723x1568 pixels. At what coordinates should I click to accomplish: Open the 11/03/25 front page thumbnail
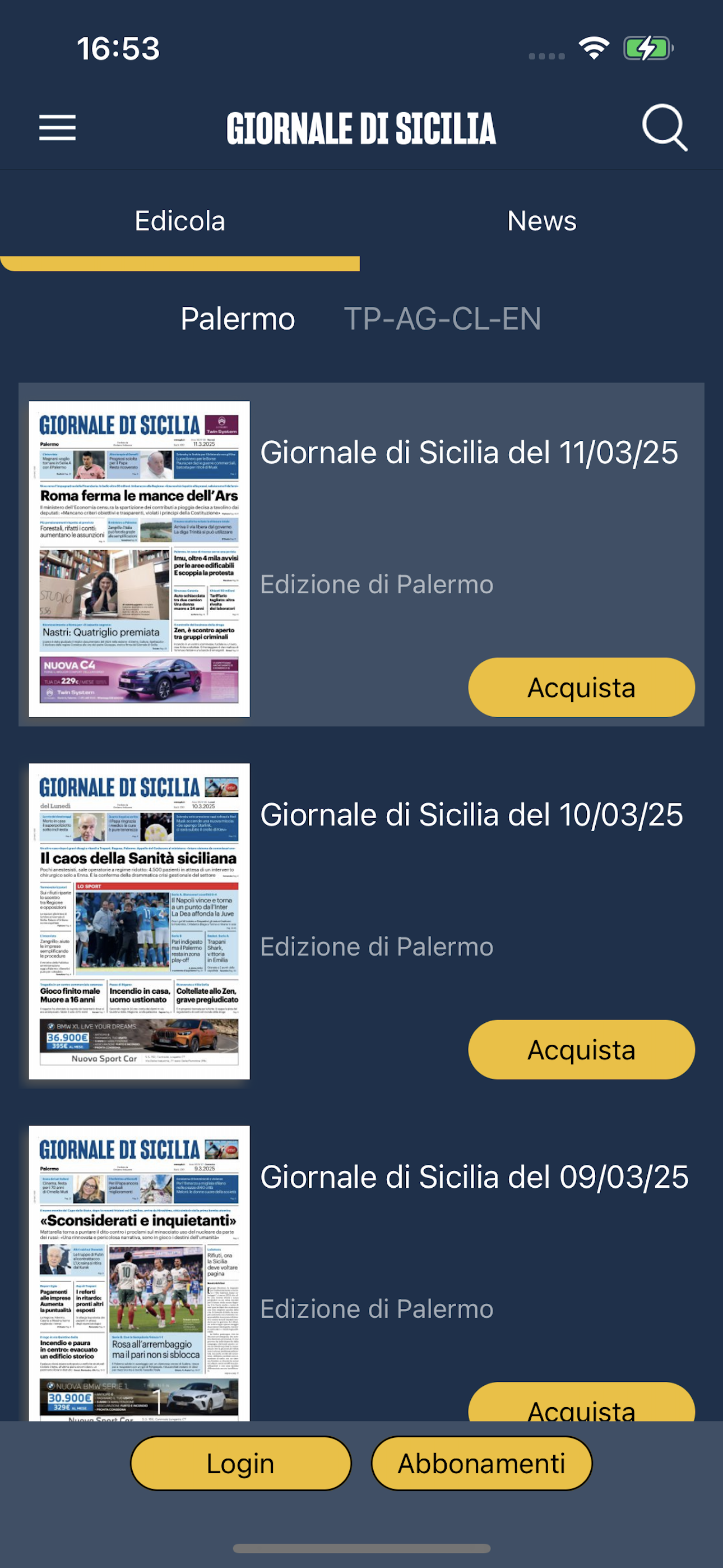coord(140,561)
